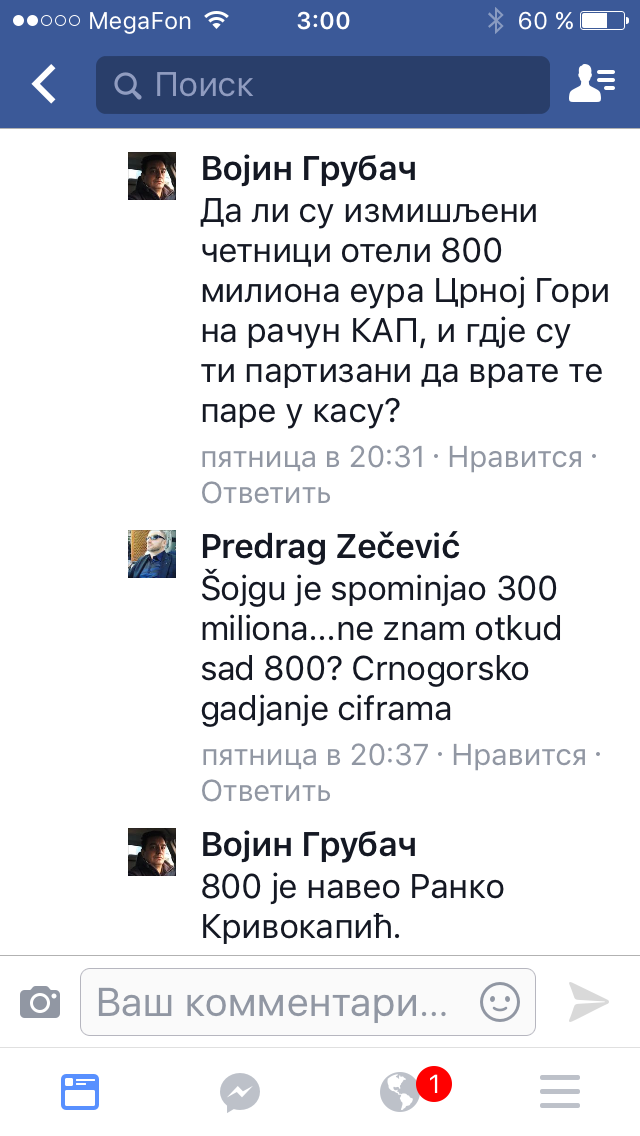Attach a photo with the camera icon
640x1136 pixels.
pyautogui.click(x=40, y=1001)
